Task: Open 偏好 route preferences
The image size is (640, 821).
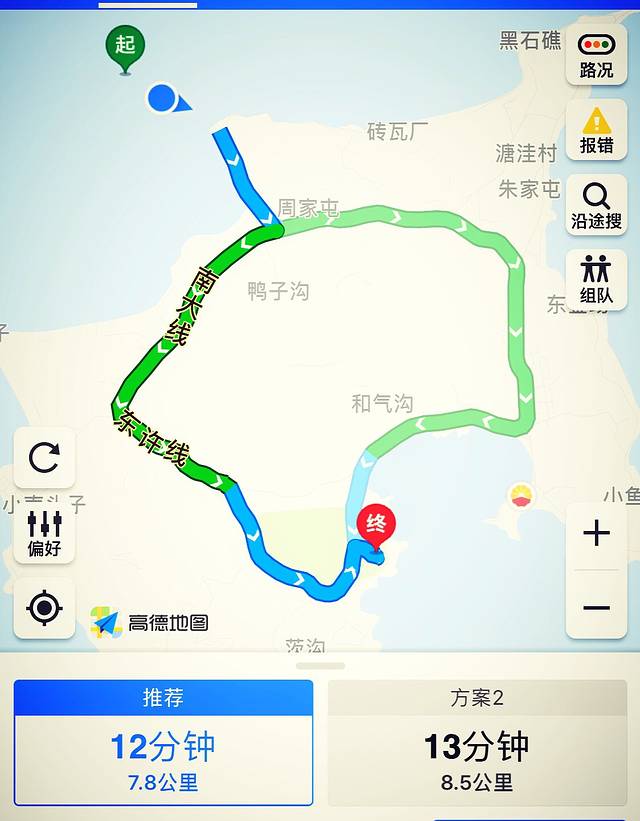Action: [44, 533]
